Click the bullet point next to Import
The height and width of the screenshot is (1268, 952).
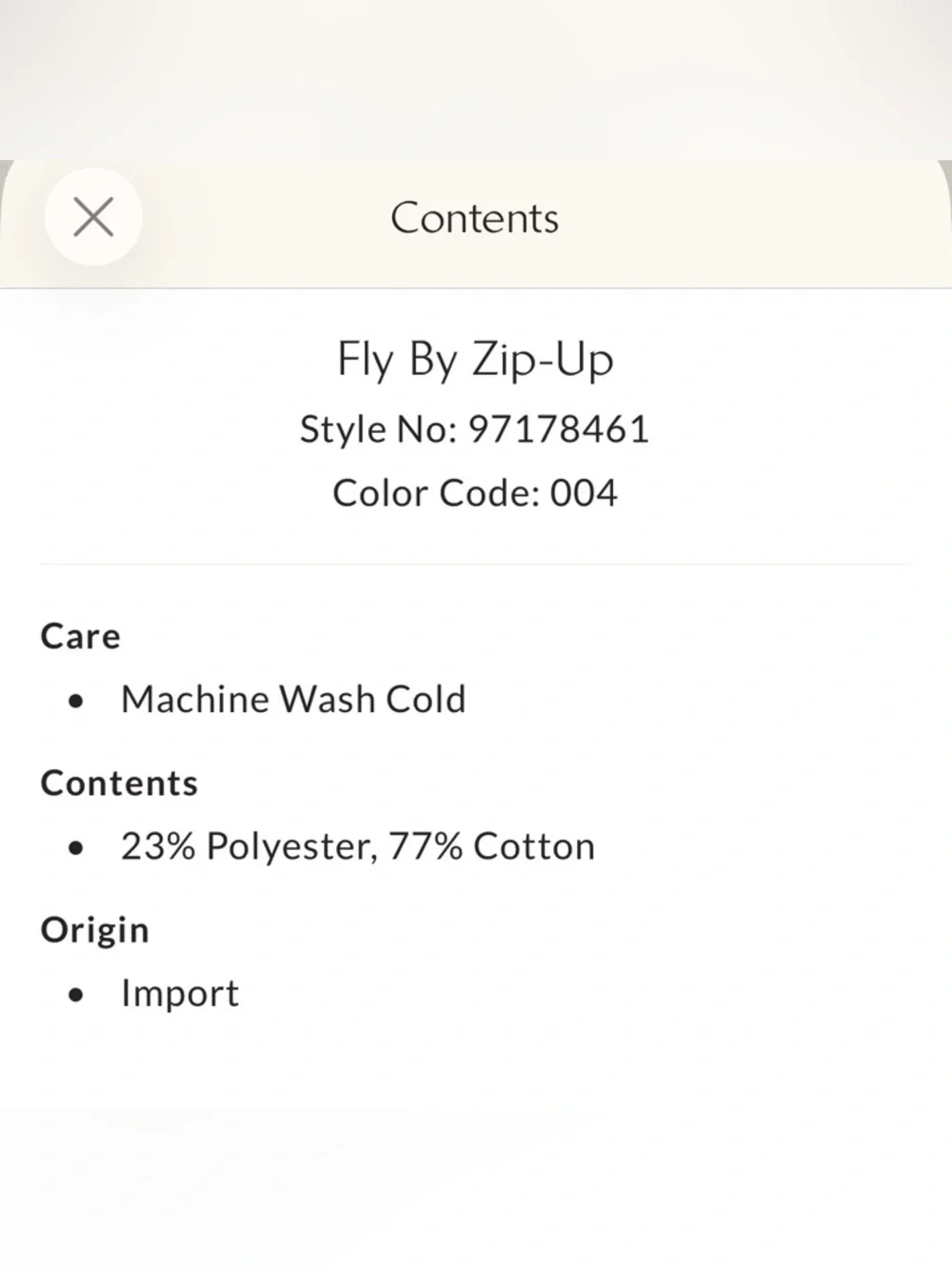[x=75, y=994]
